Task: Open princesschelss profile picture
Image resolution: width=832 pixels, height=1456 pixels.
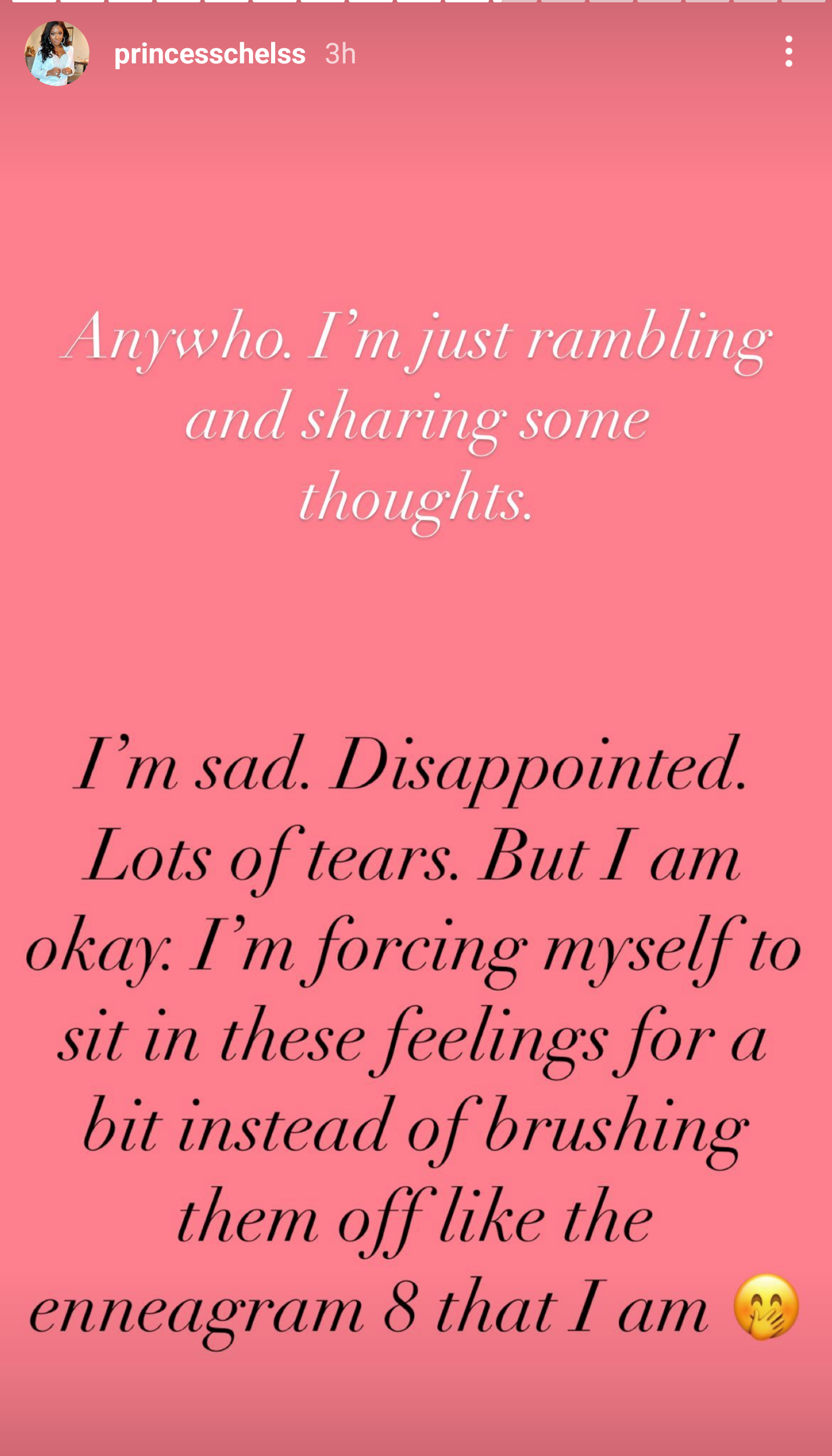Action: 57,53
